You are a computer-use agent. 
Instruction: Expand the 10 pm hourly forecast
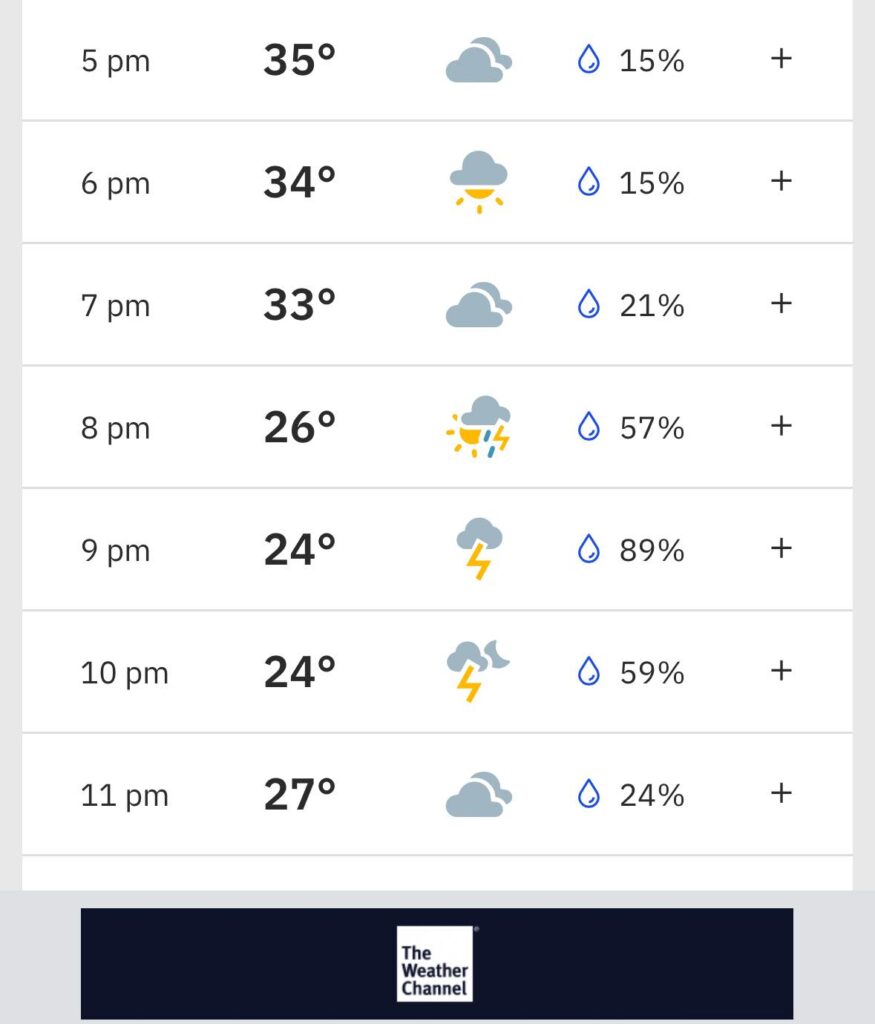point(781,671)
